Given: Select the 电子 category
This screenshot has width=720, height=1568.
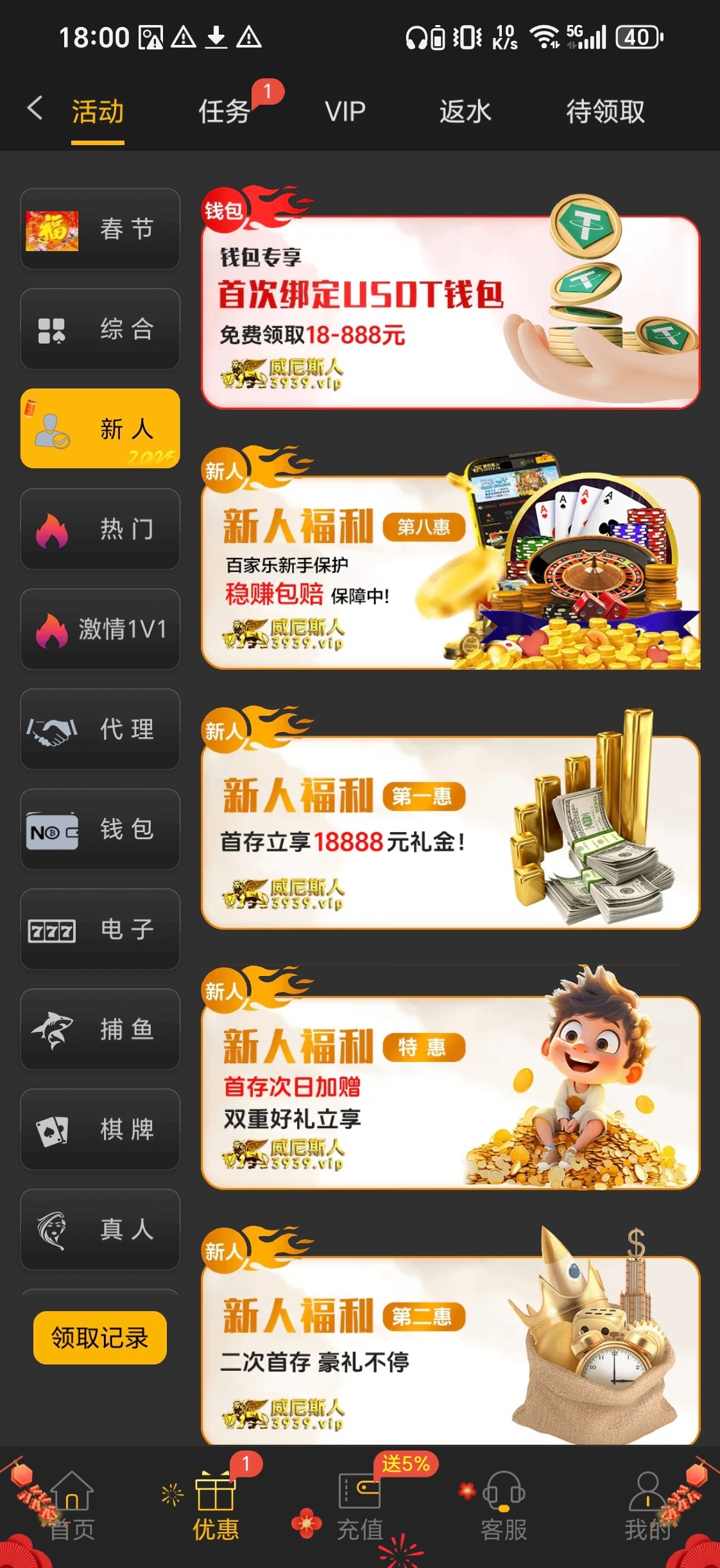Looking at the screenshot, I should tap(100, 929).
